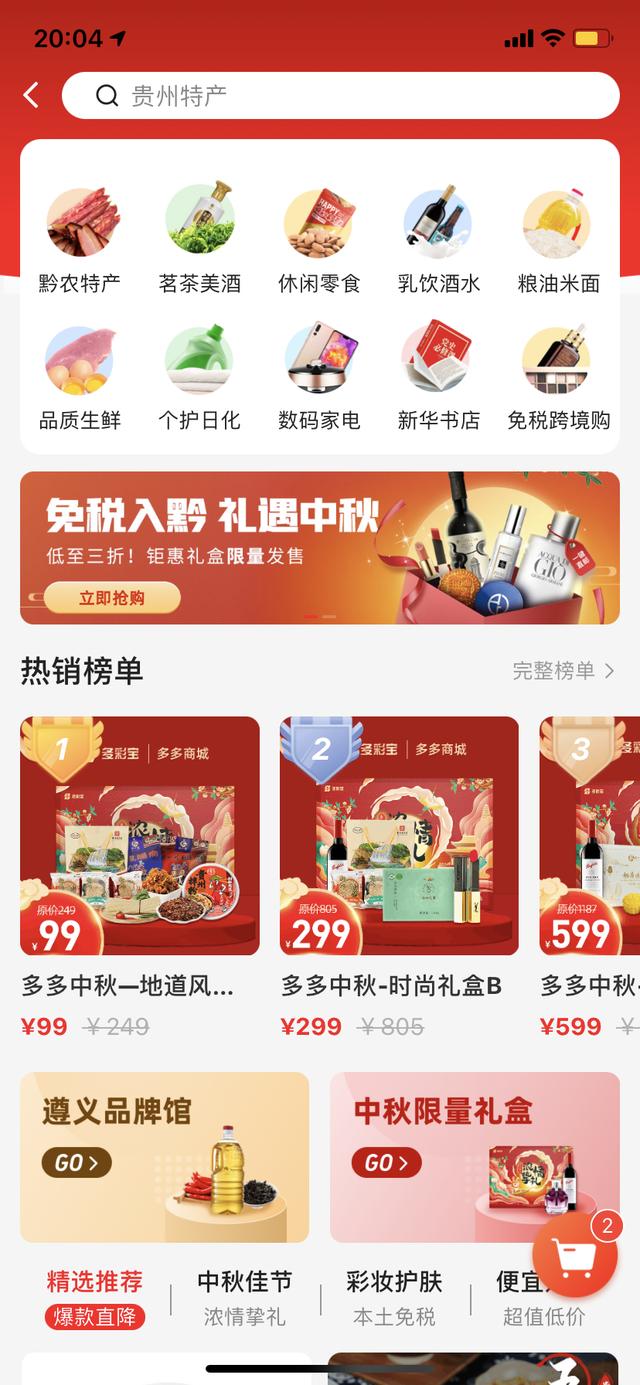
Task: Enter the 遵义品牌馆 card
Action: (164, 1156)
